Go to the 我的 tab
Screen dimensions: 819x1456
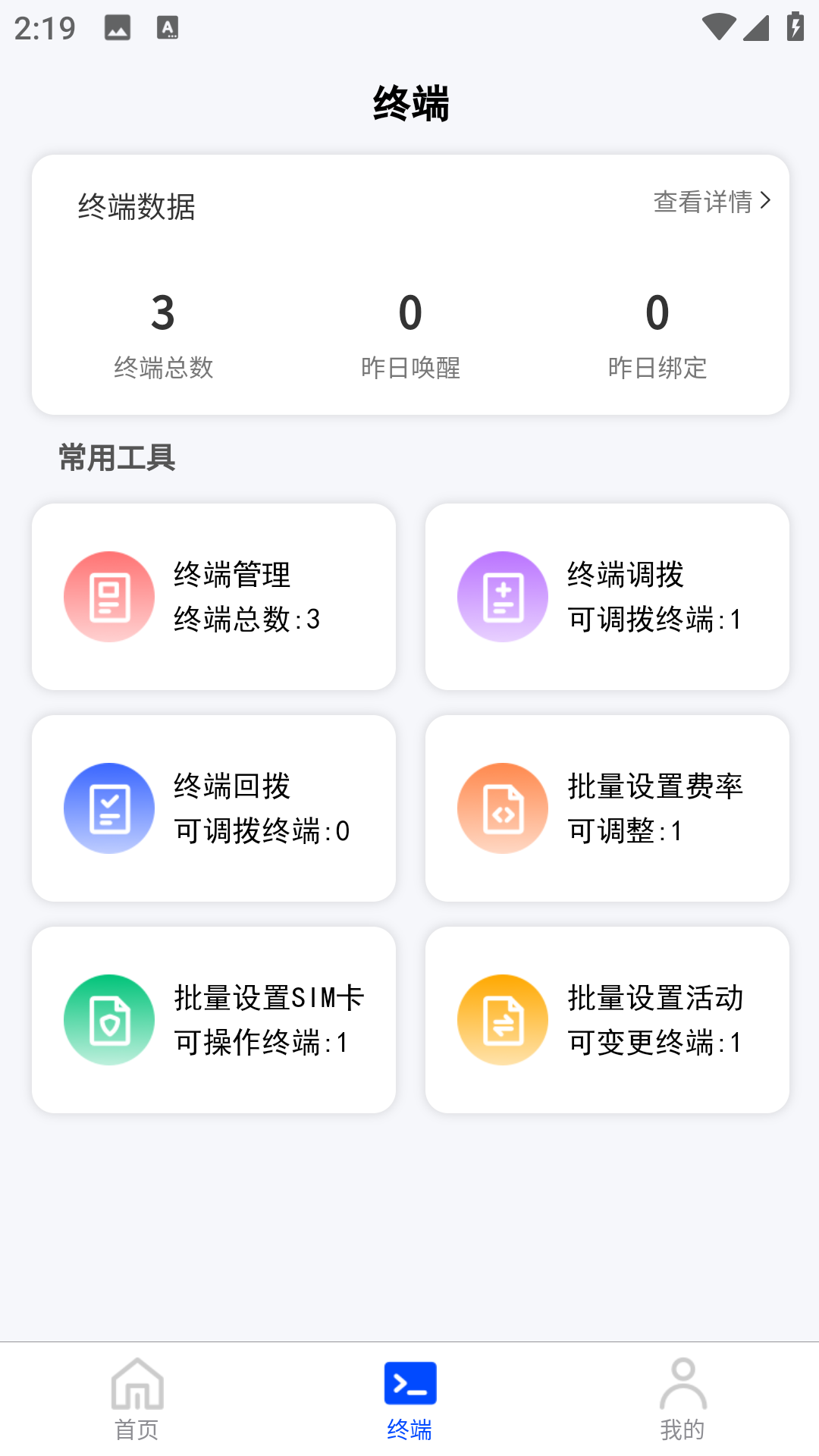coord(682,1399)
